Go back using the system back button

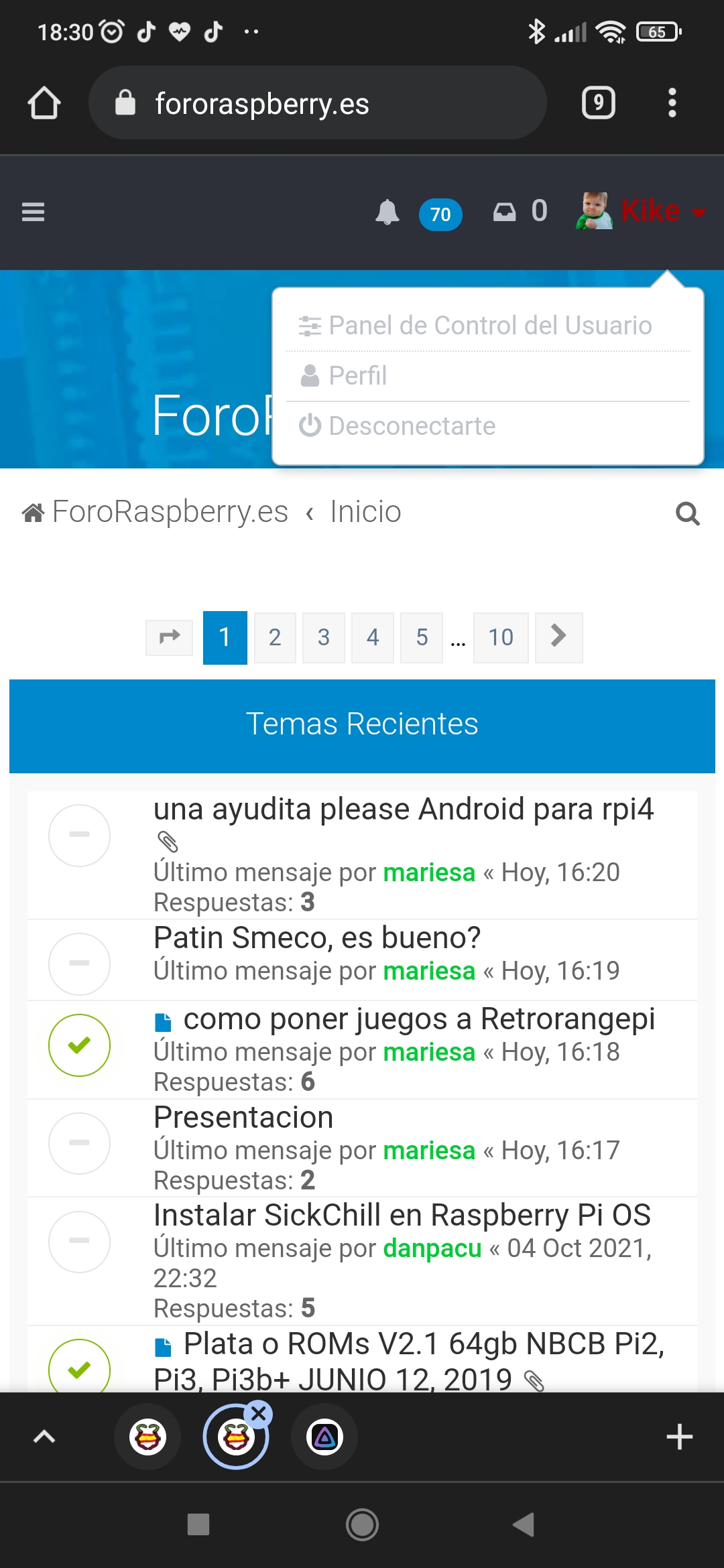click(524, 1524)
